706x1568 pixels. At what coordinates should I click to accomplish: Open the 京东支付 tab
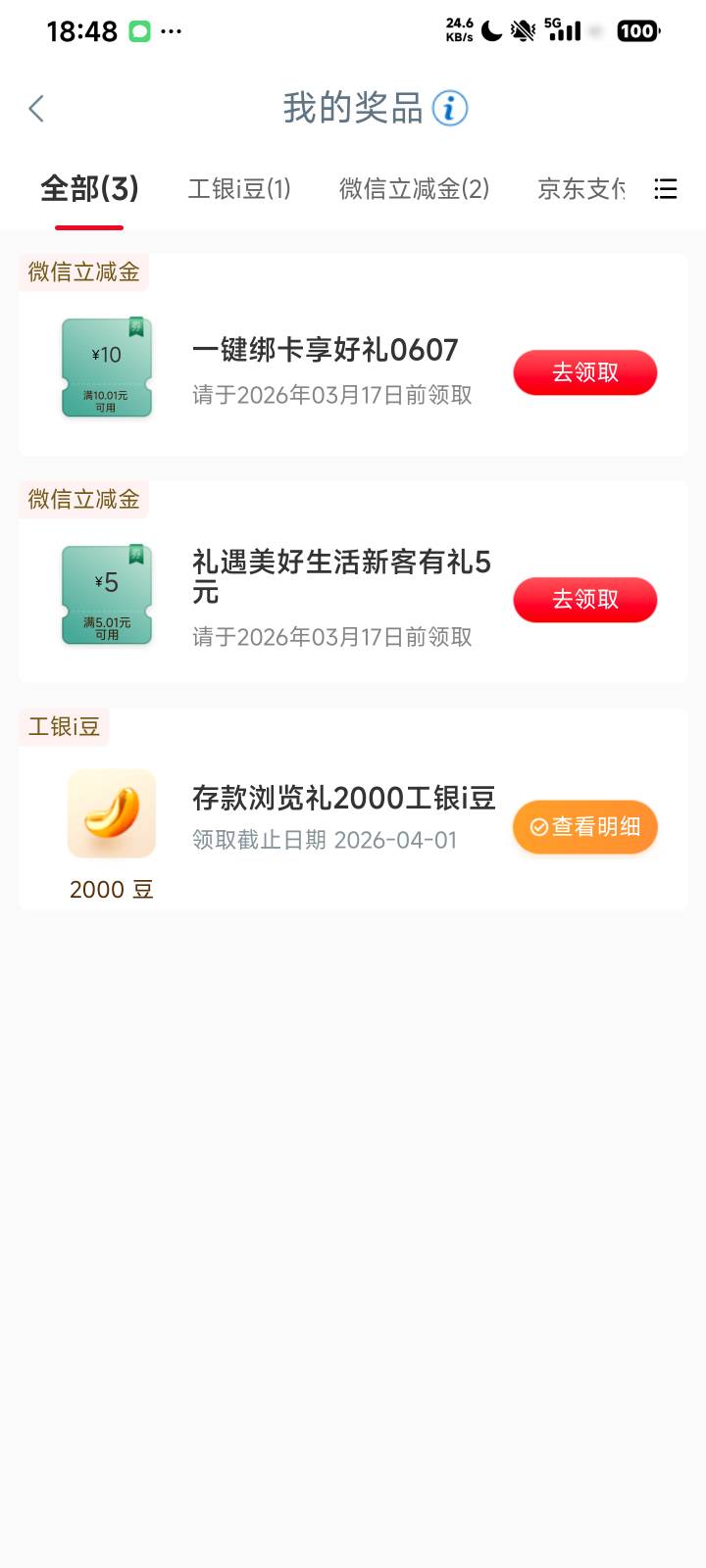pos(580,188)
